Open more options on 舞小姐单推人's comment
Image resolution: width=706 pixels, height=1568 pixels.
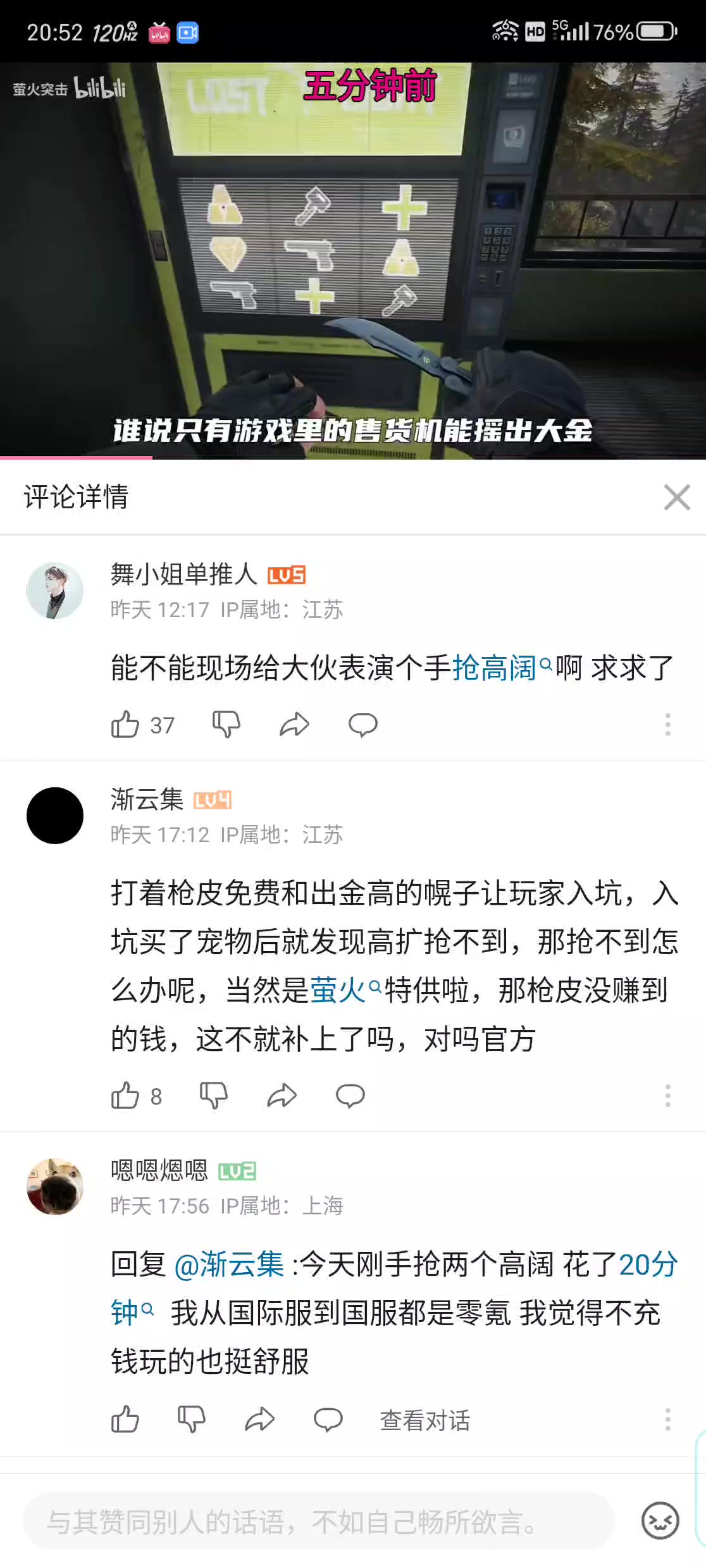pos(667,725)
